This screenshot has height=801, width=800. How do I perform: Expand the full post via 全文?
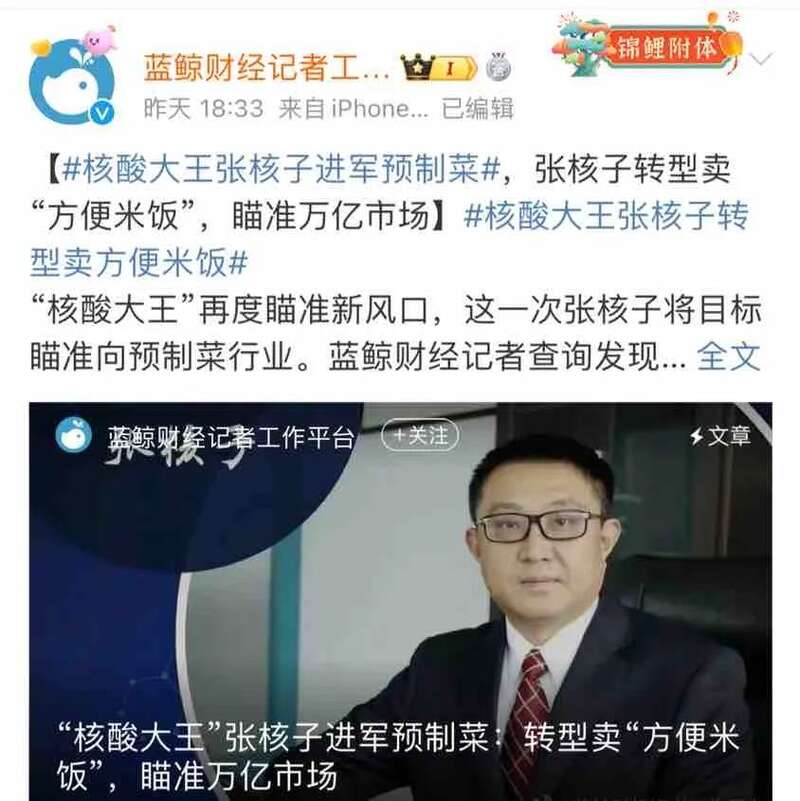pos(728,357)
